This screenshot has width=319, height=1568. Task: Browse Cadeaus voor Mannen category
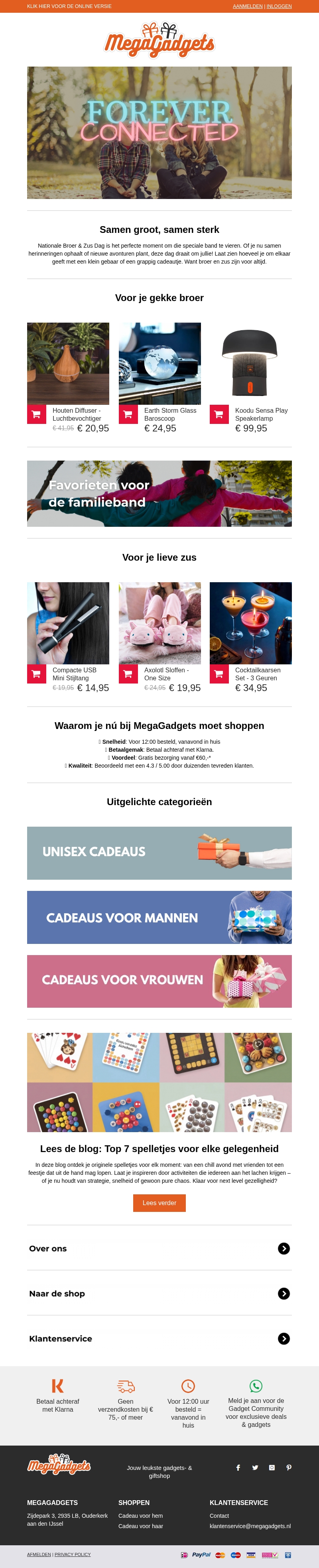point(159,917)
